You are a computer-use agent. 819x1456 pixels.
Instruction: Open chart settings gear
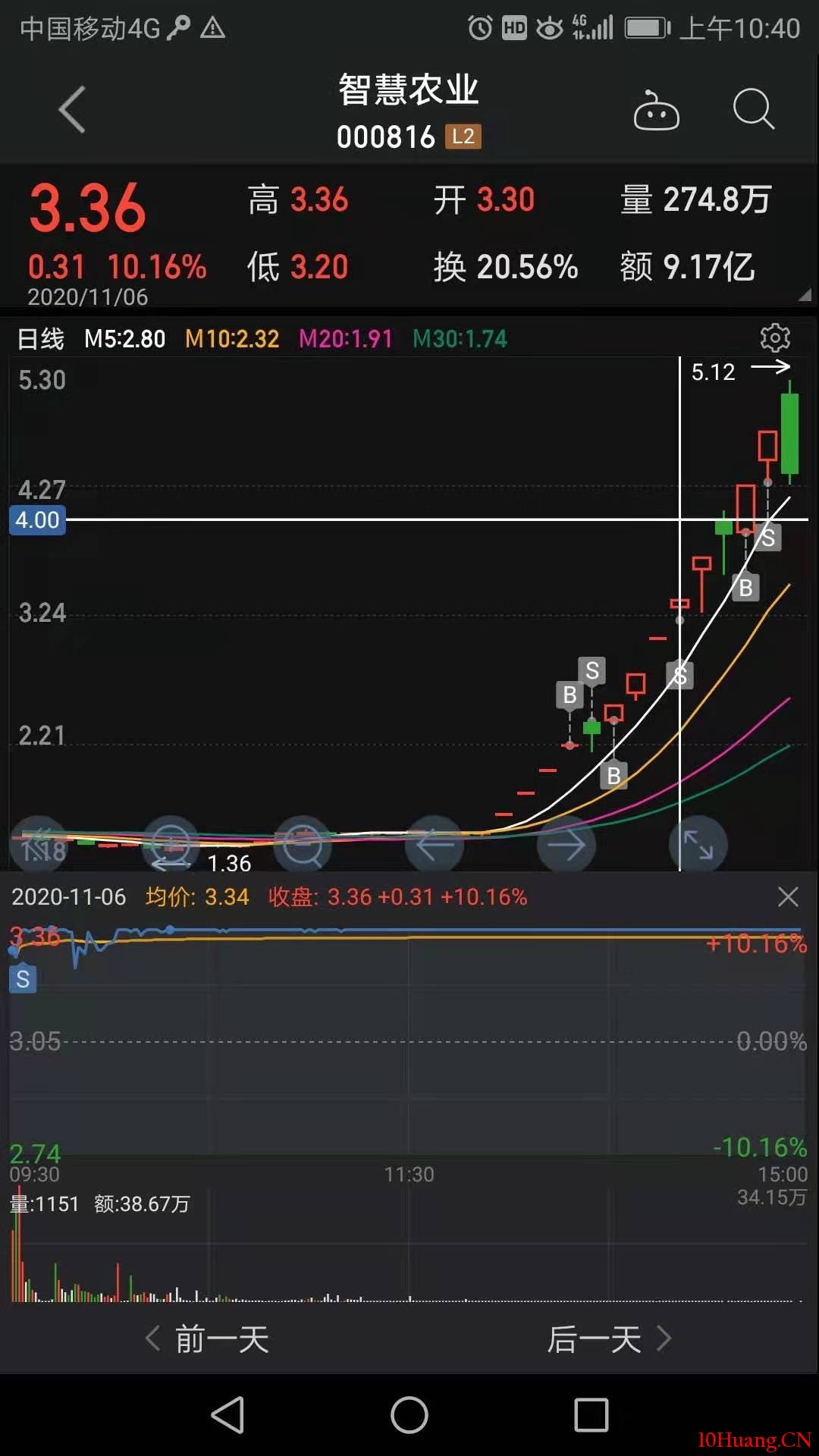[x=775, y=337]
